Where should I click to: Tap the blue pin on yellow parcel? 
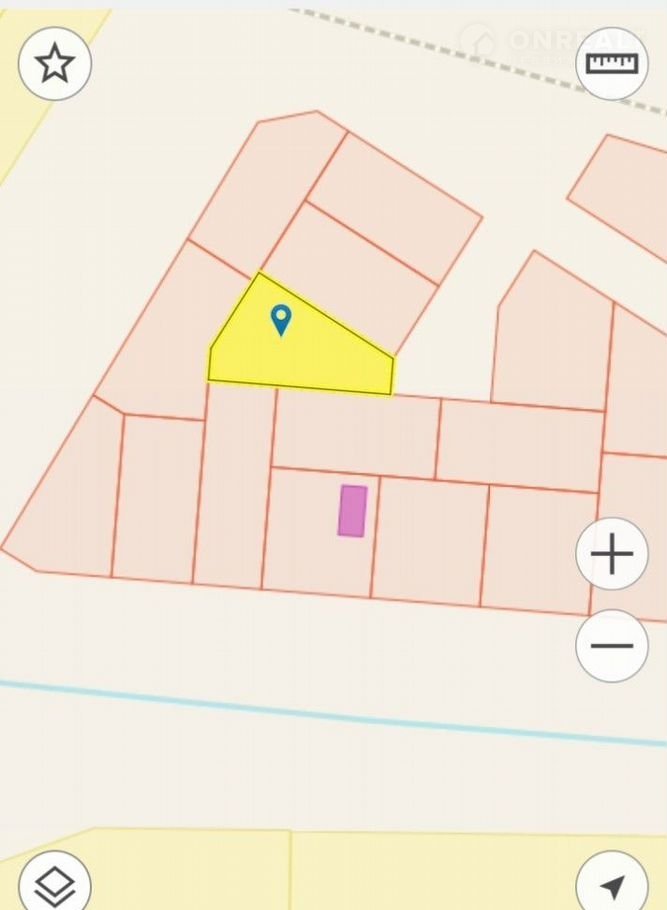pyautogui.click(x=282, y=320)
